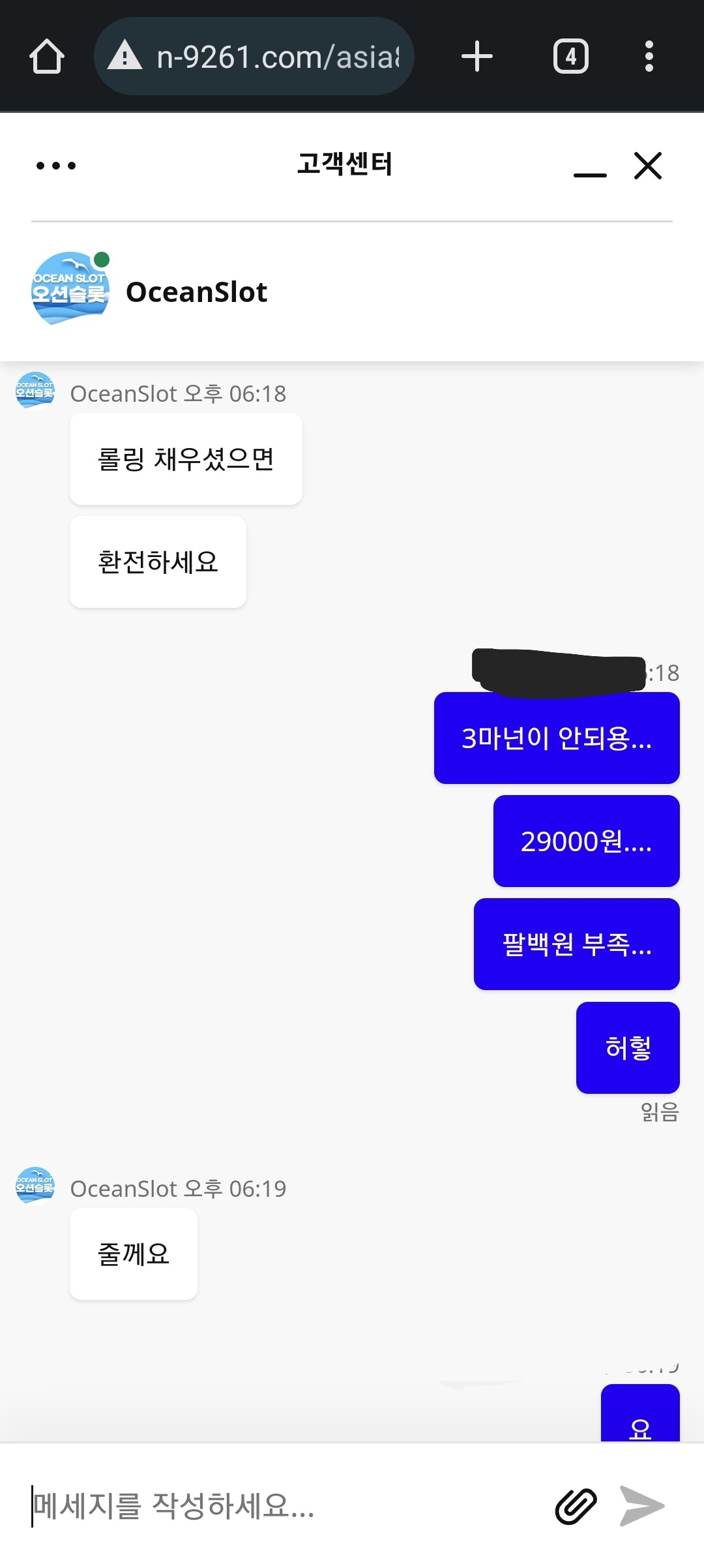The height and width of the screenshot is (1568, 704).
Task: Send the message with the arrow icon
Action: 642,1506
